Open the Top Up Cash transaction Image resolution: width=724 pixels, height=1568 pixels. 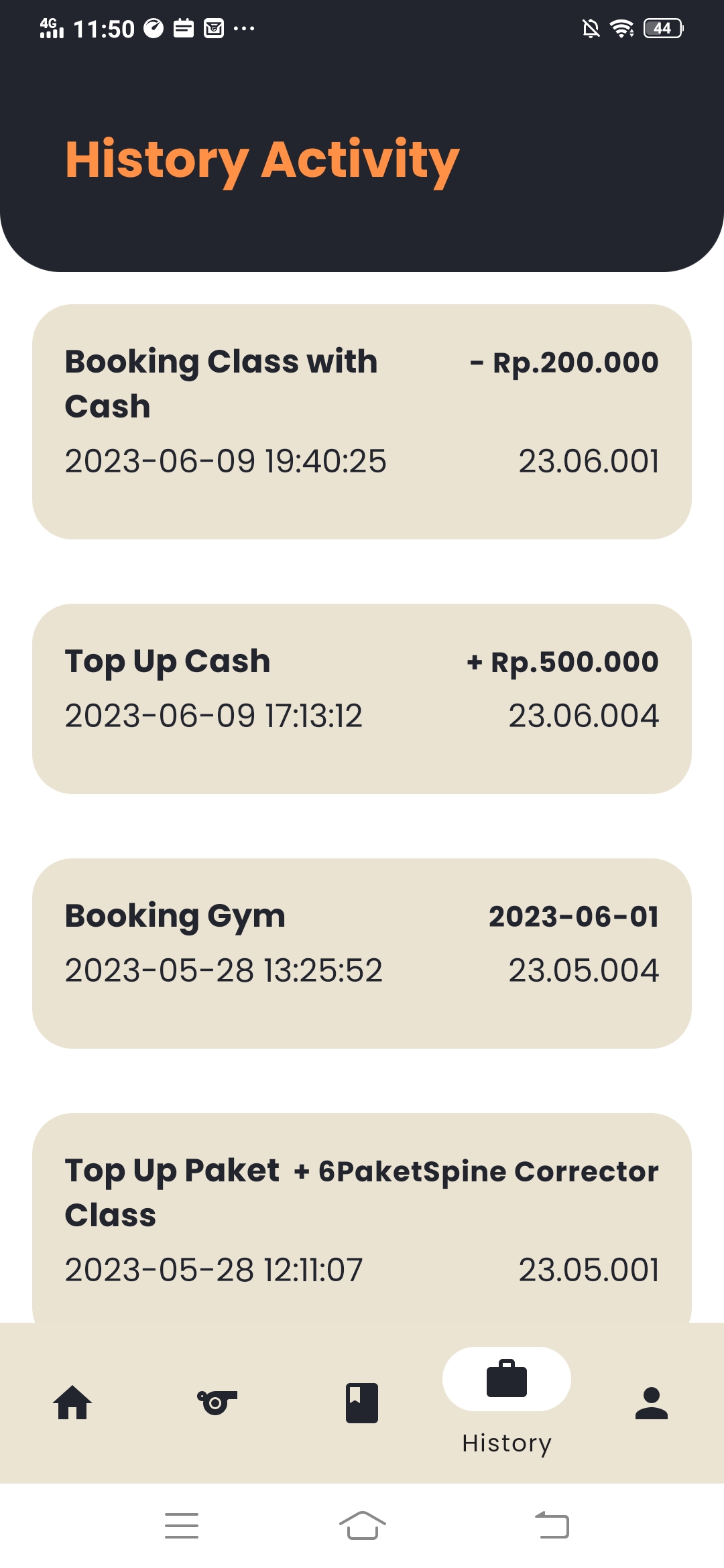pyautogui.click(x=362, y=698)
